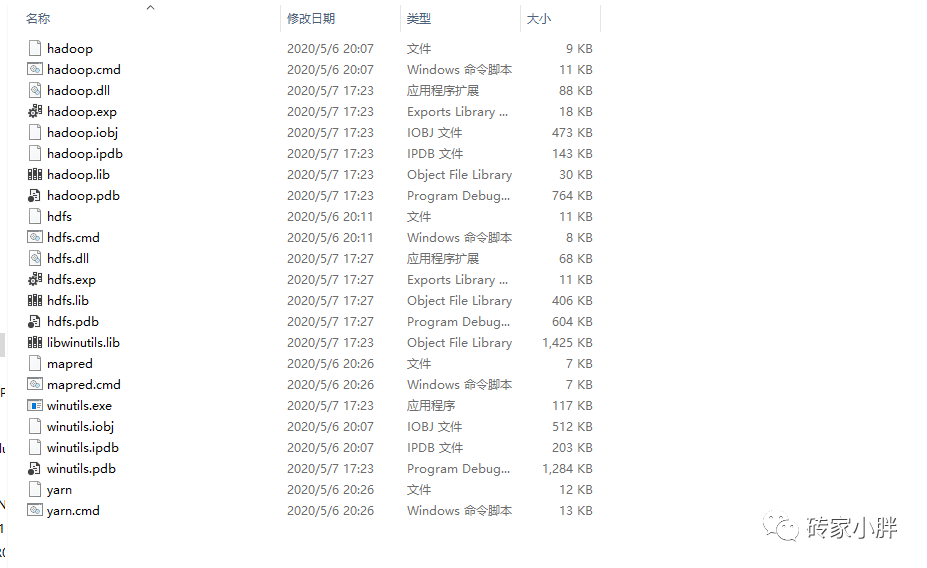Select the winutils.exe application
Viewport: 927px width, 568px height.
79,406
